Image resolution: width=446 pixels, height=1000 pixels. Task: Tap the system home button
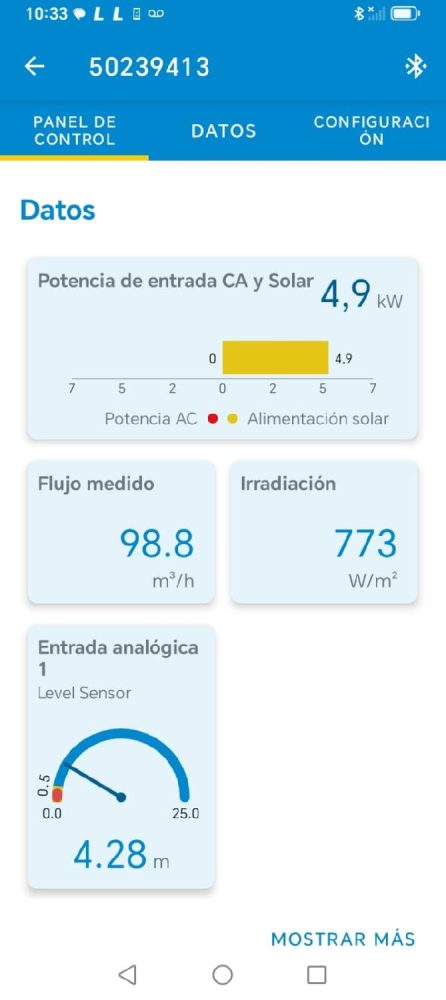[222, 974]
